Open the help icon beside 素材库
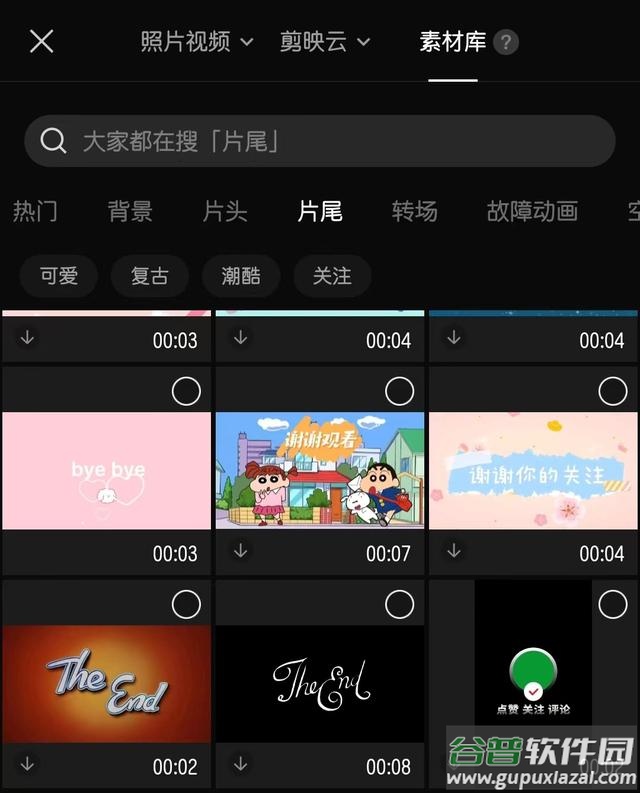 [x=506, y=43]
